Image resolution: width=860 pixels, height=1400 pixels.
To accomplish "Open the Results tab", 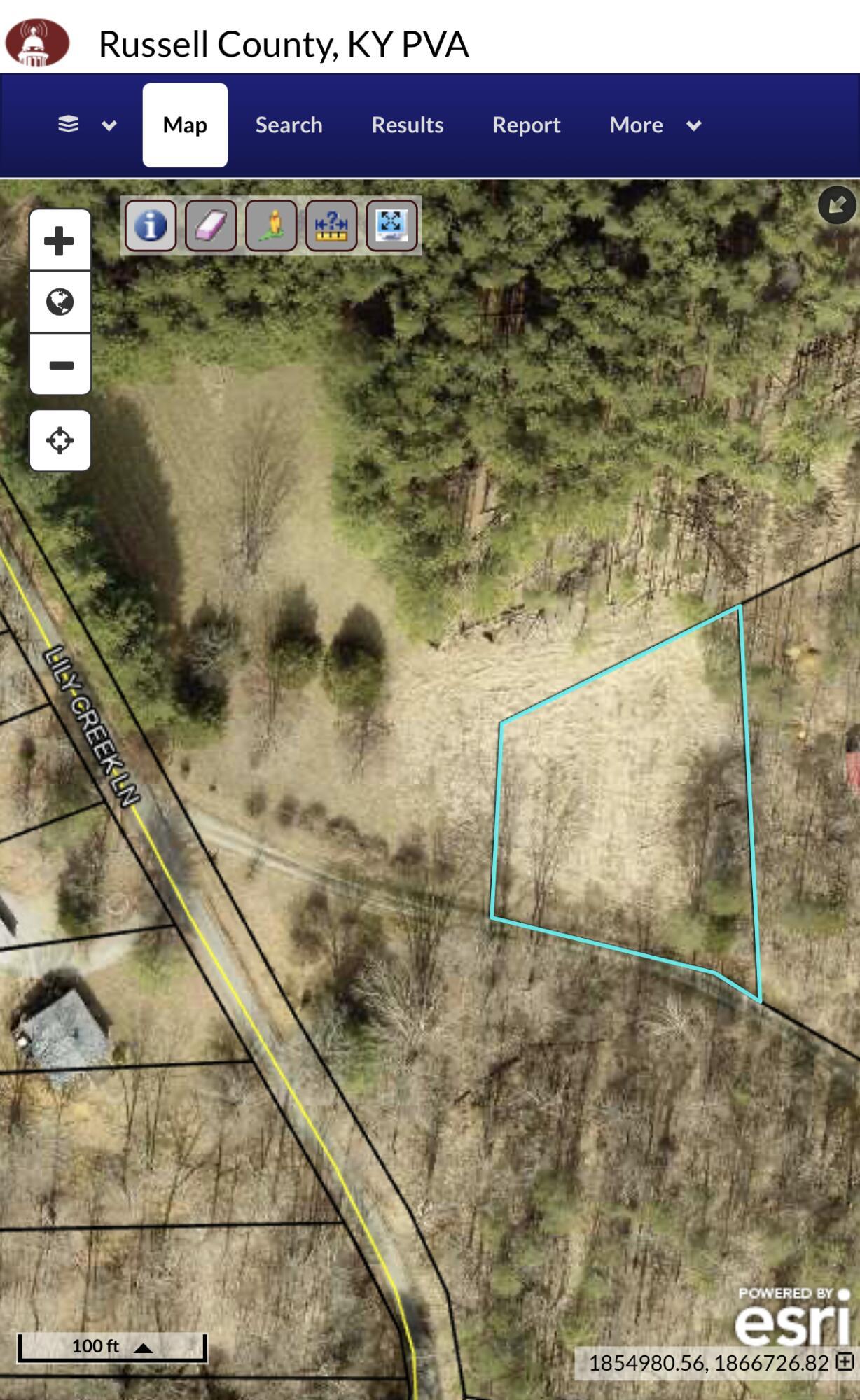I will coord(408,125).
